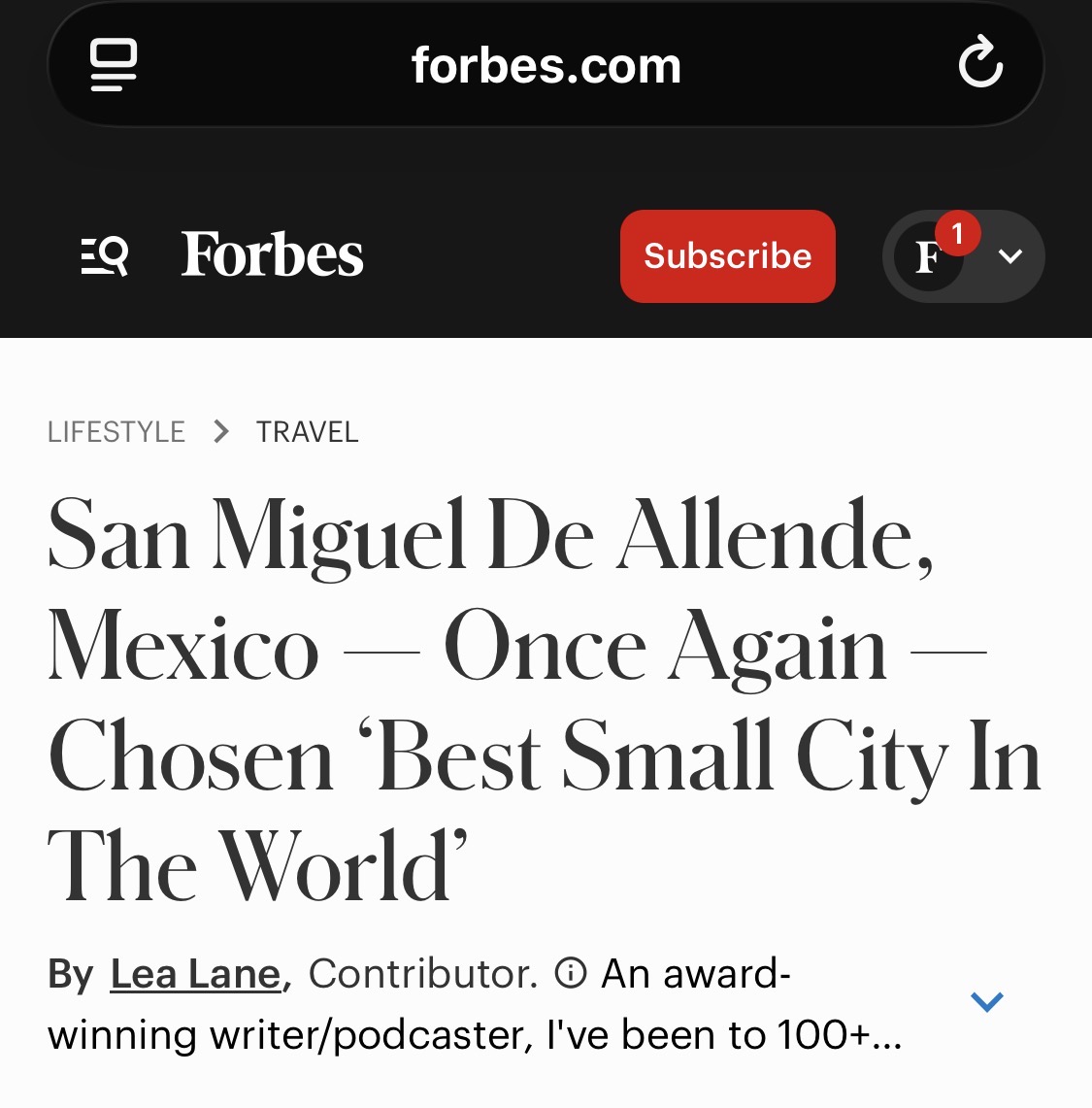Open the account dropdown with notification badge

click(962, 256)
